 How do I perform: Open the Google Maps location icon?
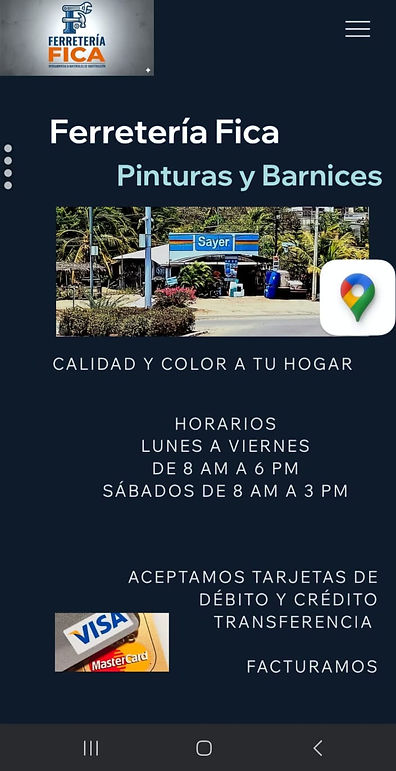[x=358, y=297]
